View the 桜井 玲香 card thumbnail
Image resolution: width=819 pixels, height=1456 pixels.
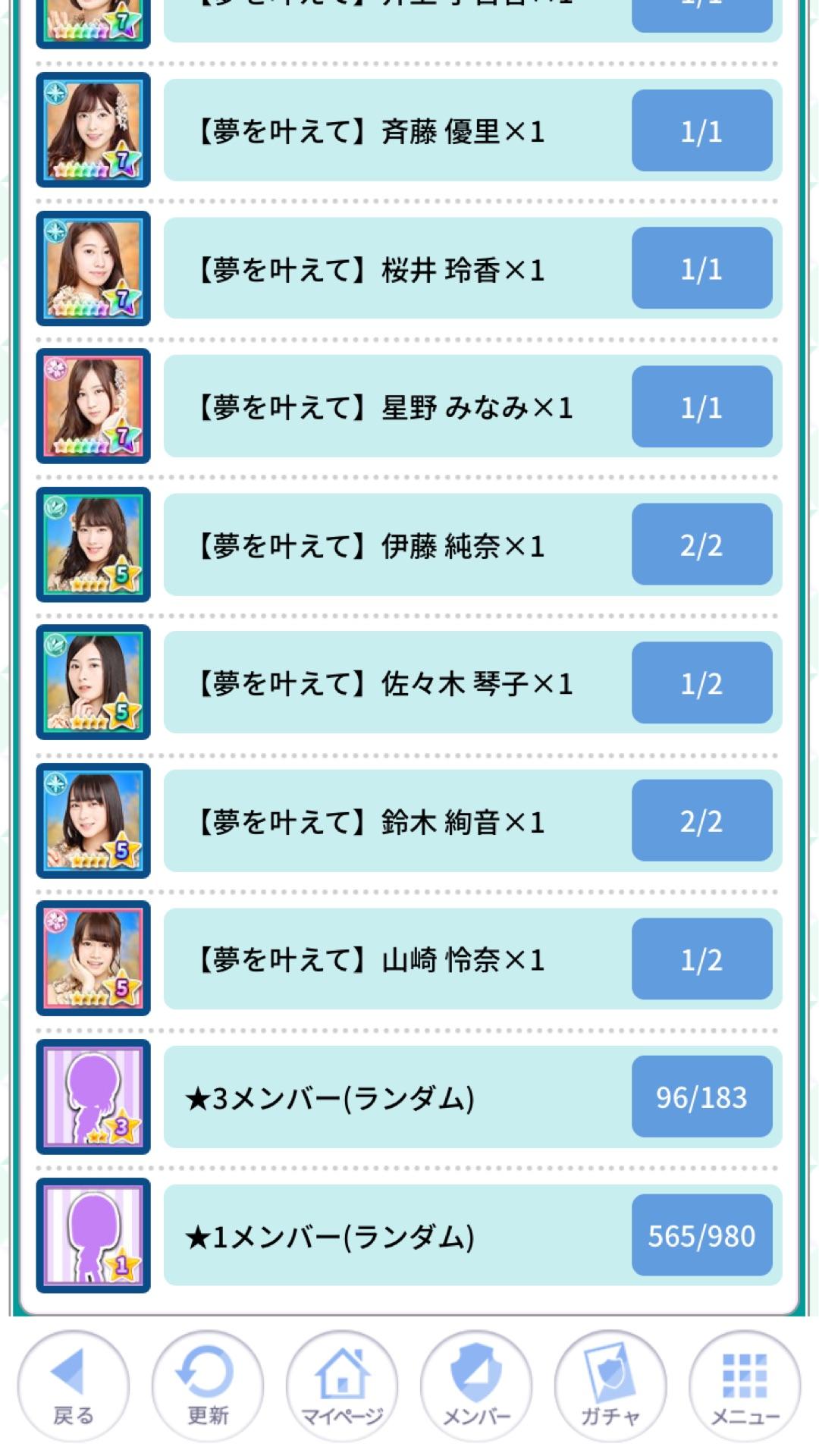(93, 268)
